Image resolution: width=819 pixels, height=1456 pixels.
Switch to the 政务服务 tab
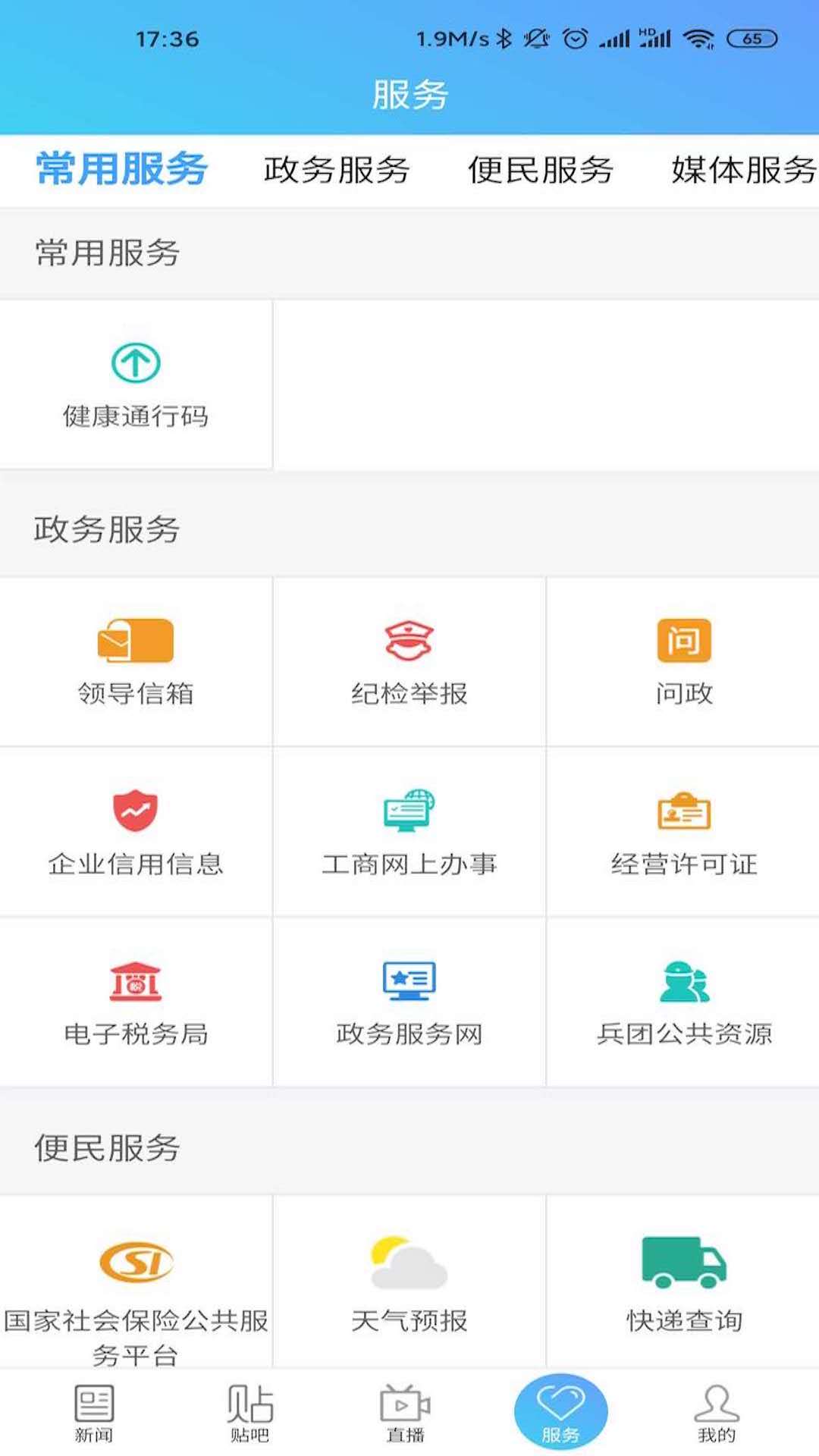tap(336, 171)
